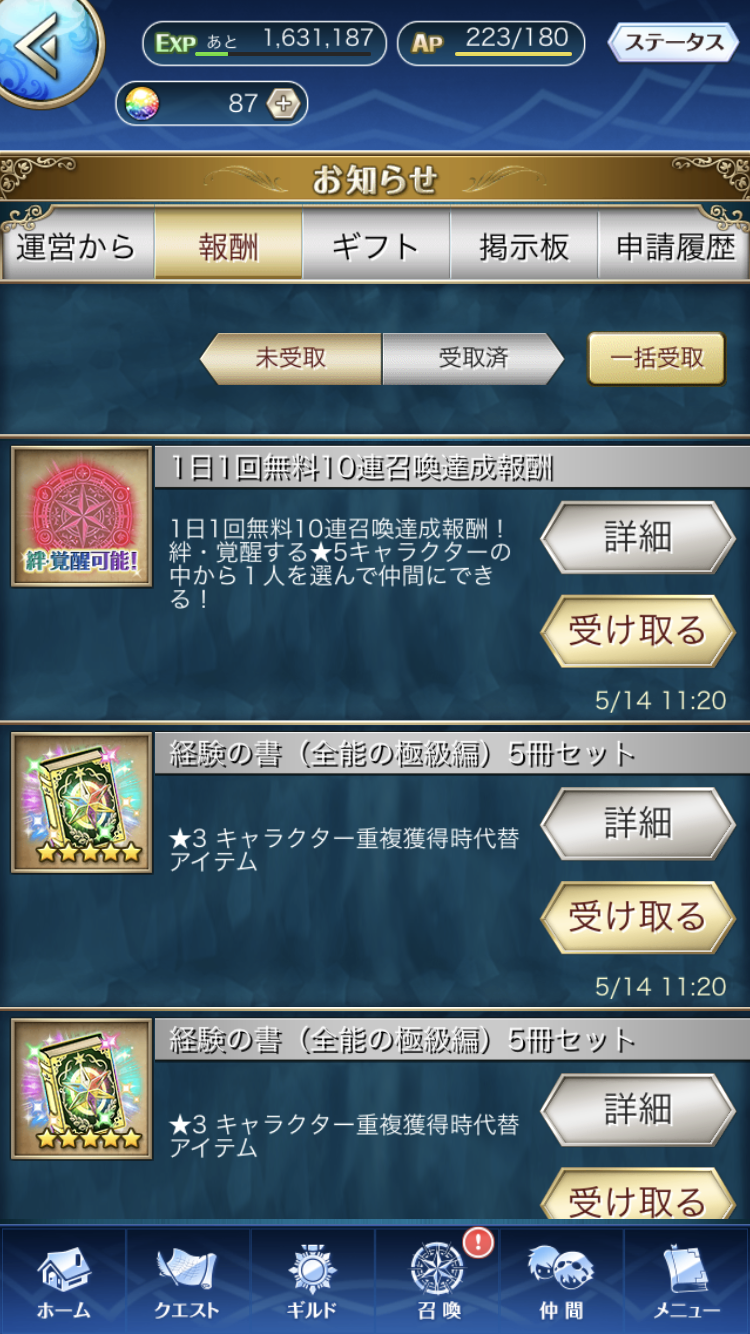This screenshot has height=1334, width=750.
Task: Open the ギルド guild section
Action: [x=312, y=1282]
